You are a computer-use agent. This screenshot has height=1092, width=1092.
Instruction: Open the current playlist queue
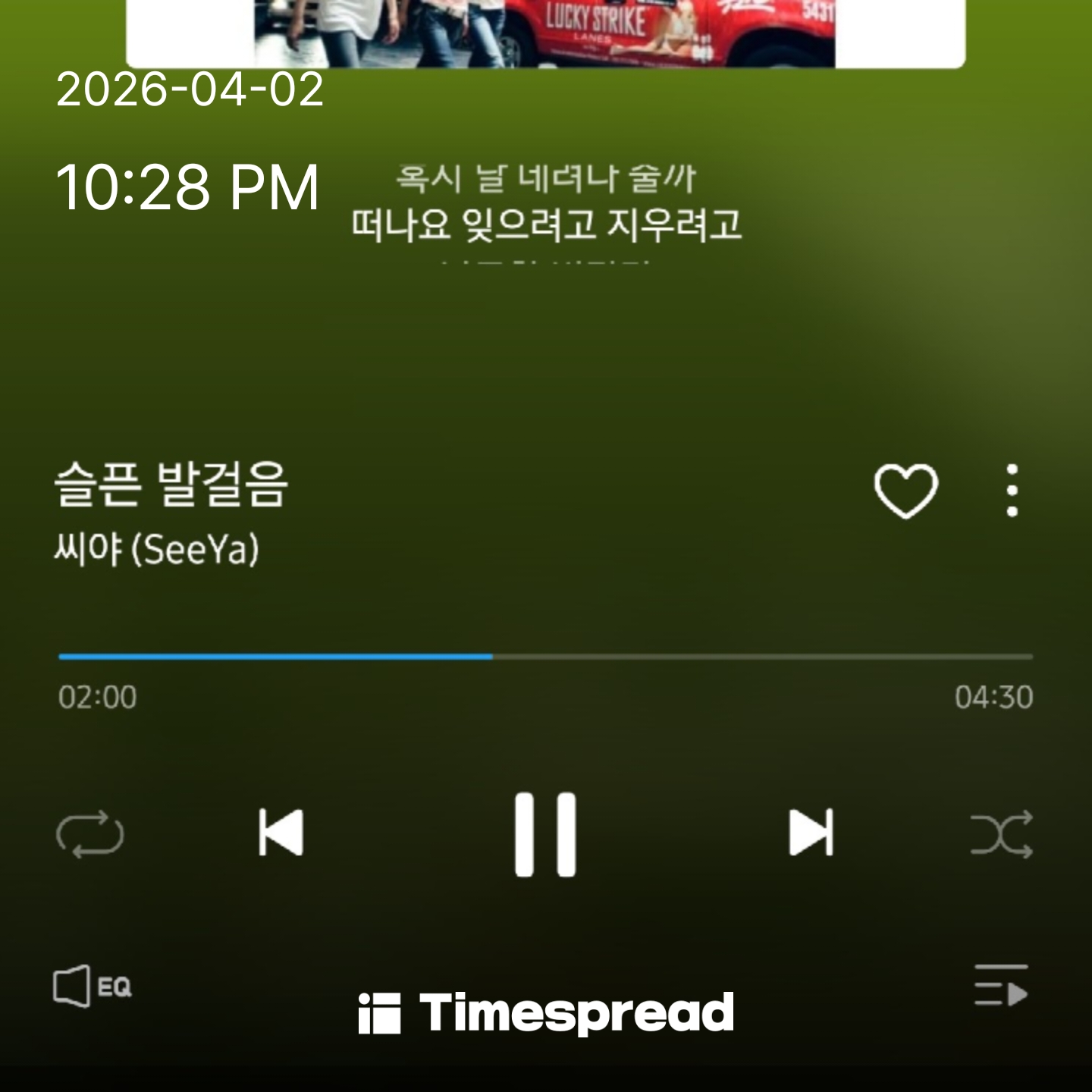(1001, 986)
